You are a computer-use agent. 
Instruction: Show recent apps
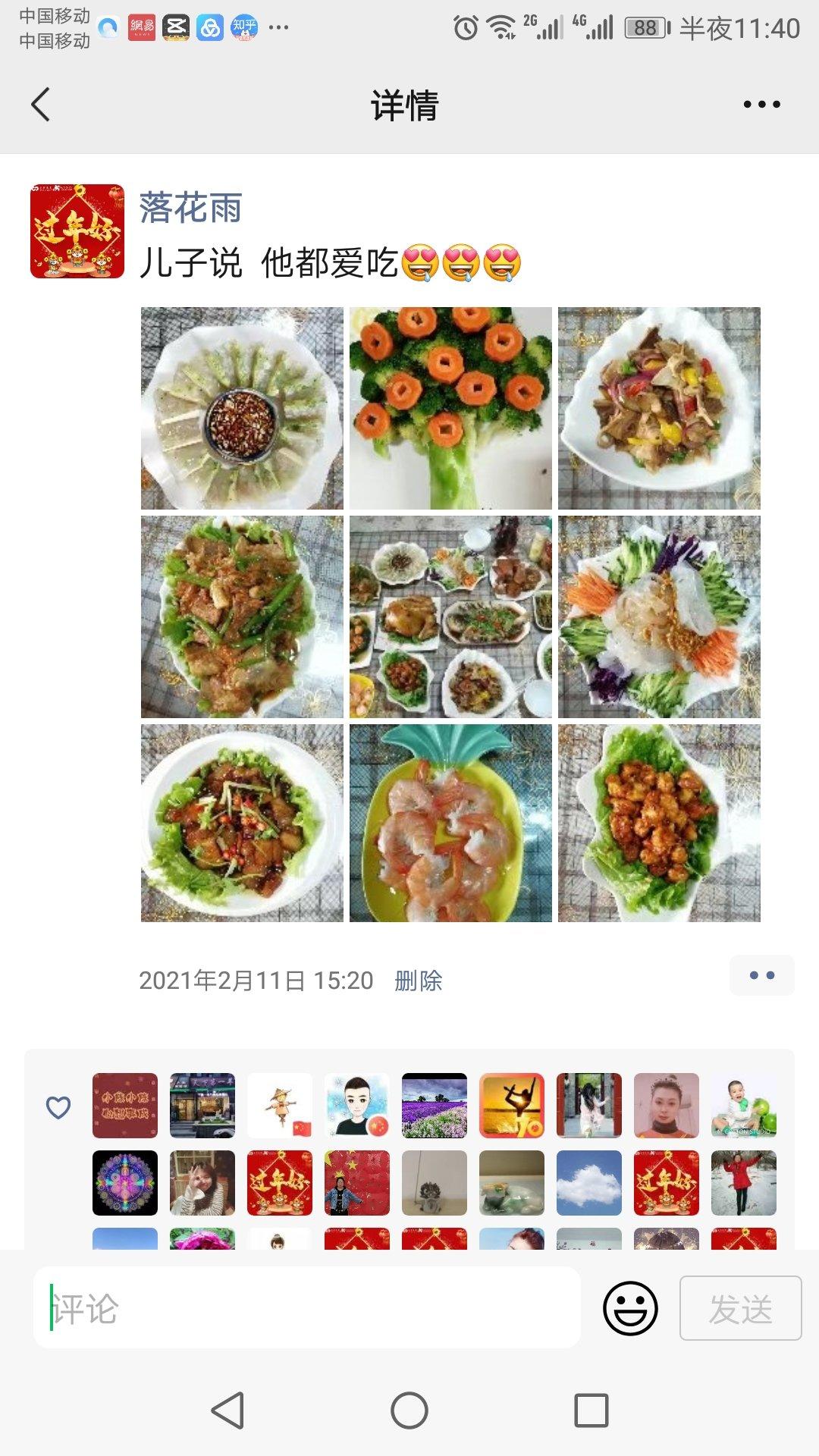click(591, 1410)
